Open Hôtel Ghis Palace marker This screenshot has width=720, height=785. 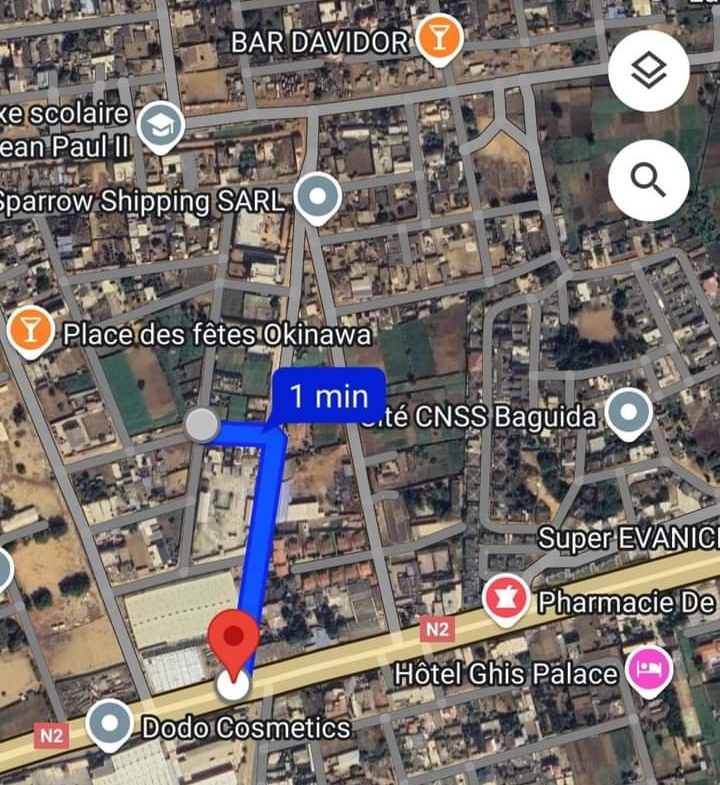coord(649,670)
